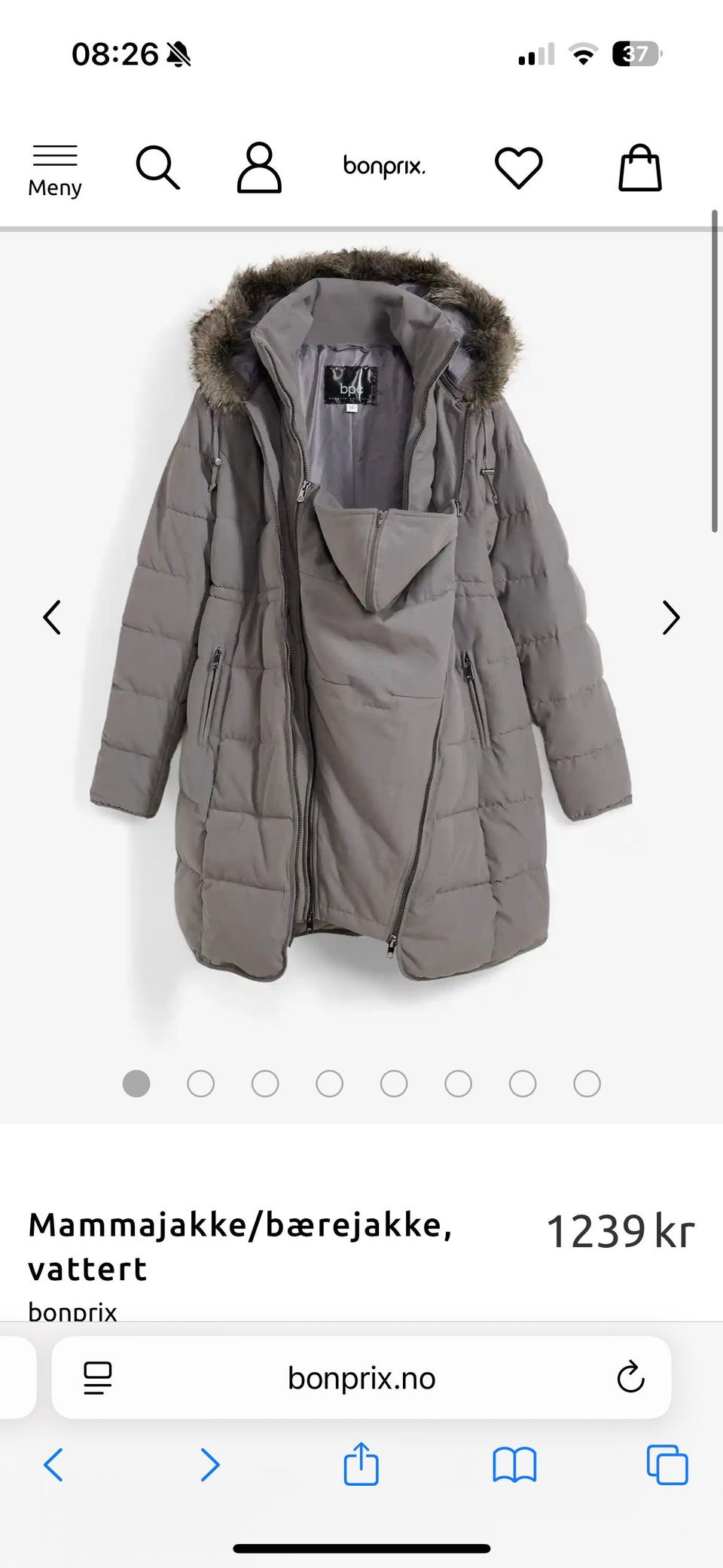The height and width of the screenshot is (1568, 723).
Task: Go forward in Safari browser
Action: (x=210, y=1466)
